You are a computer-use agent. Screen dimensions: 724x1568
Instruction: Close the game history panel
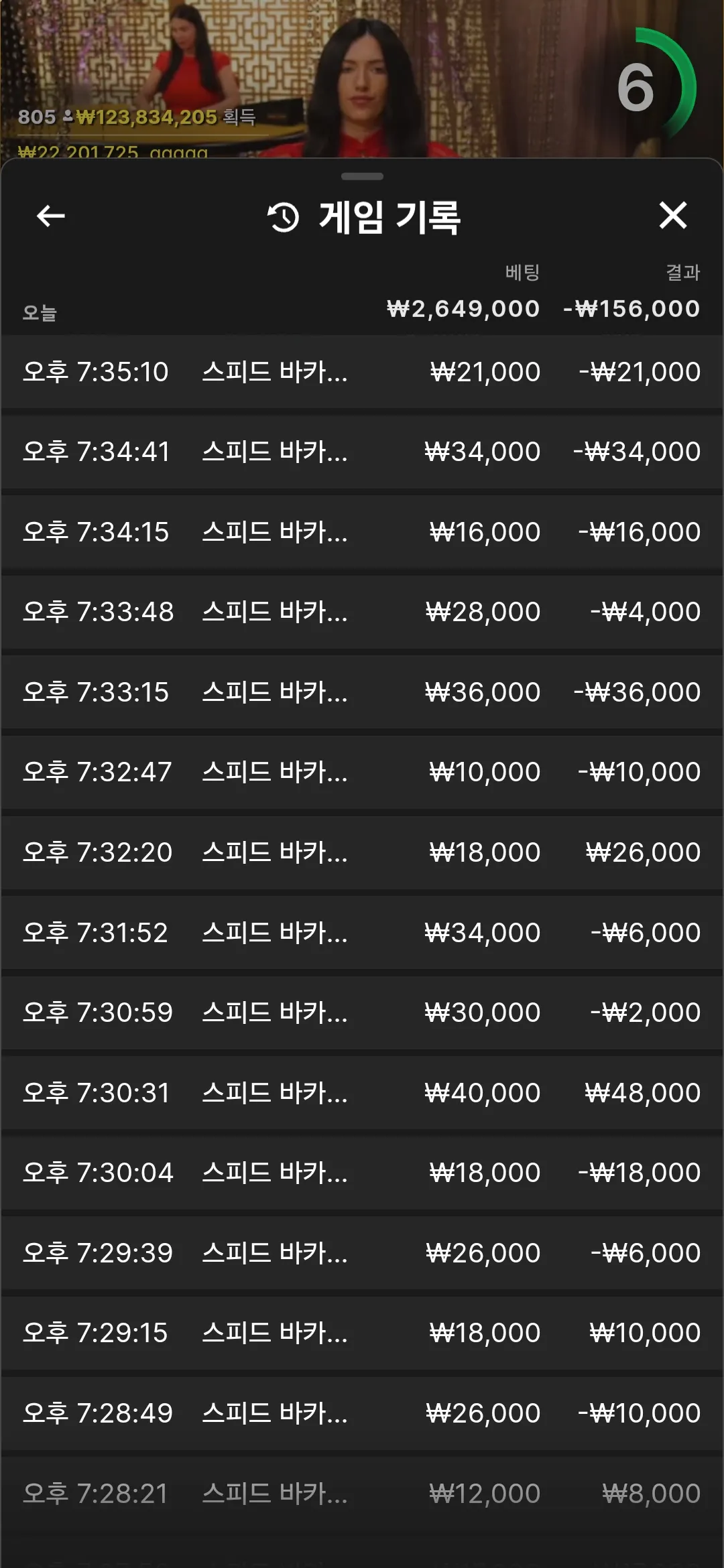[673, 216]
